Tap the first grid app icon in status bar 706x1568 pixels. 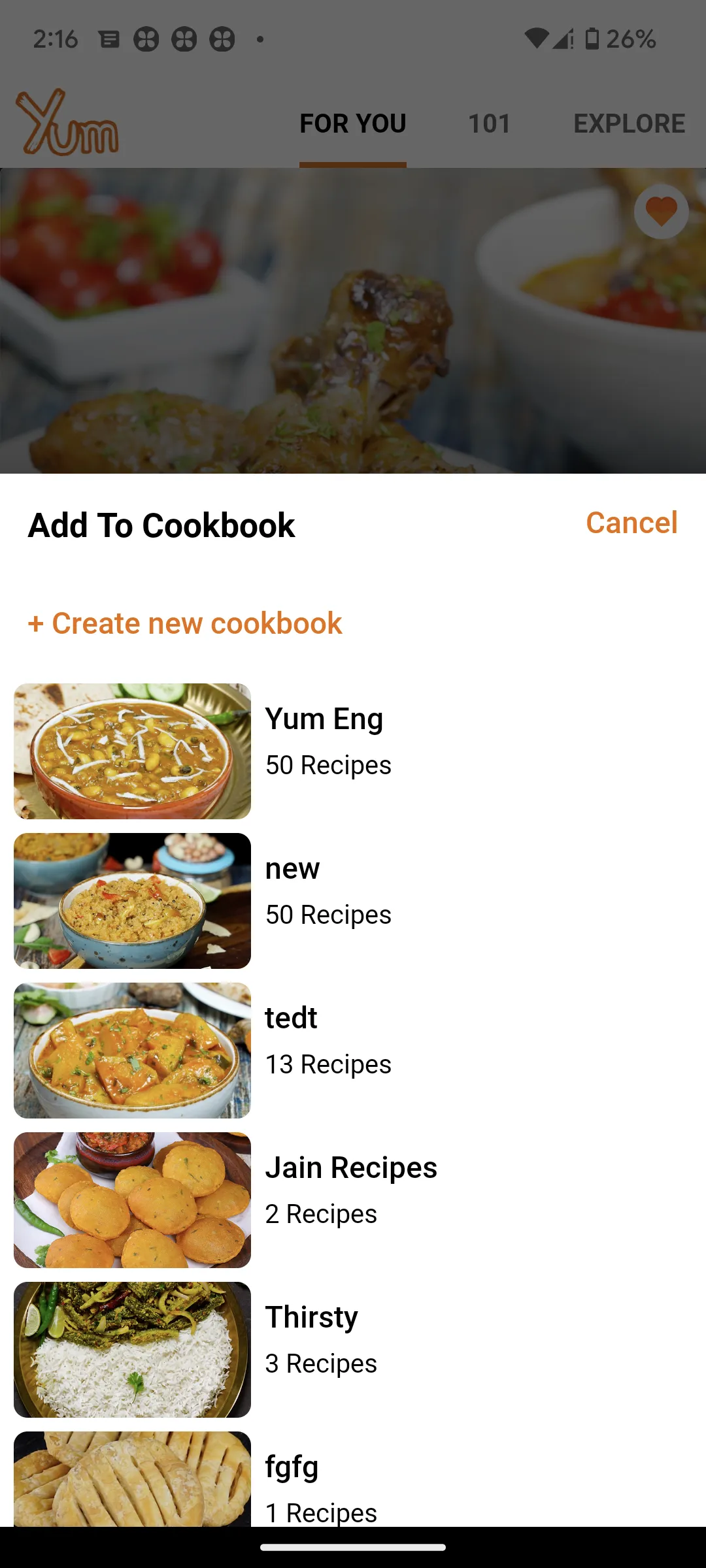(145, 39)
